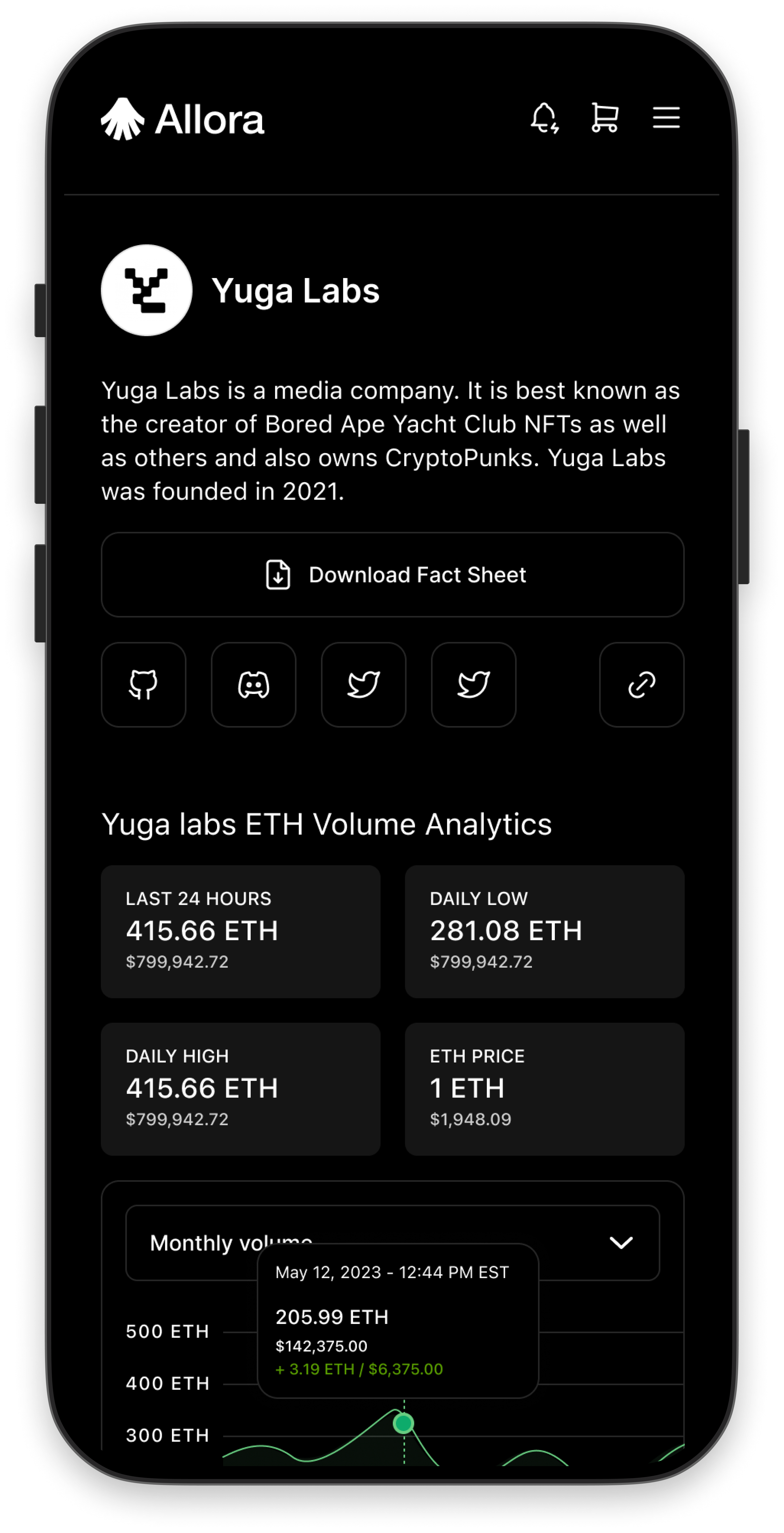Image resolution: width=784 pixels, height=1533 pixels.
Task: Open the Discord server link
Action: tap(253, 685)
